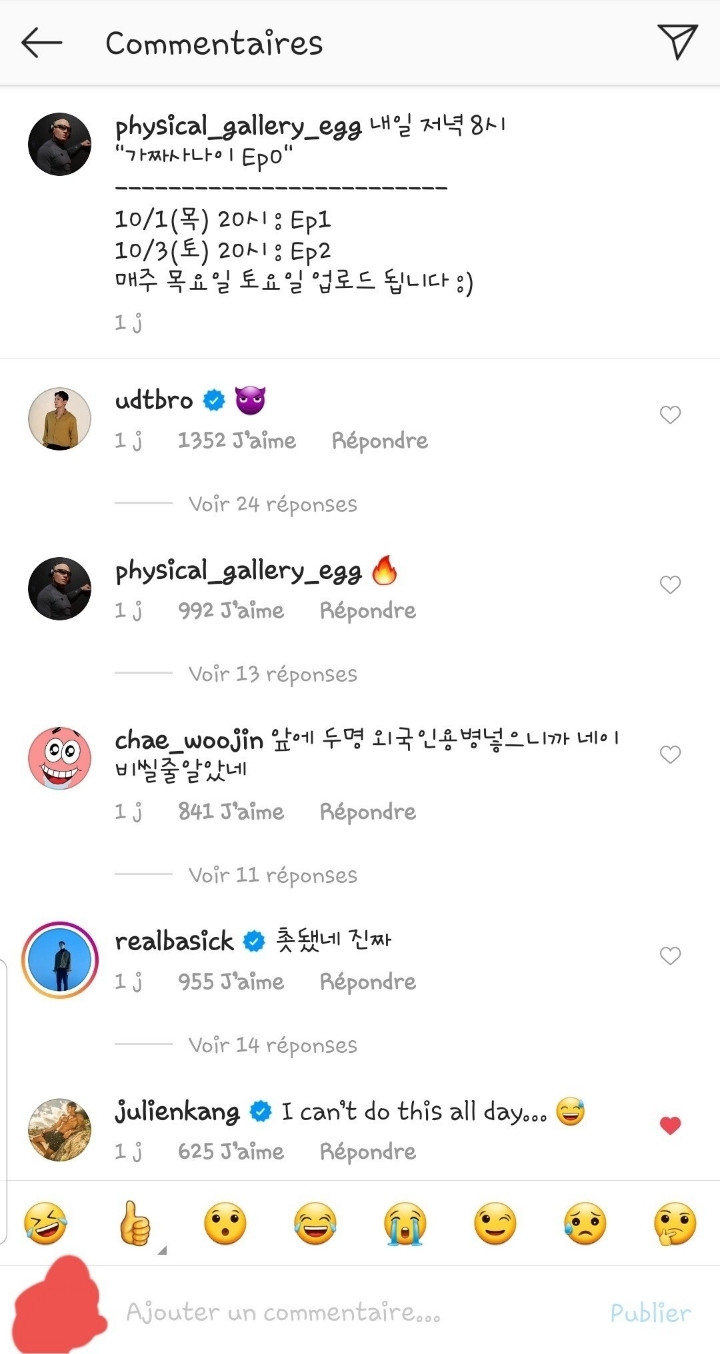Select the laughing emoji quick reaction
The height and width of the screenshot is (1354, 720).
click(x=45, y=1221)
